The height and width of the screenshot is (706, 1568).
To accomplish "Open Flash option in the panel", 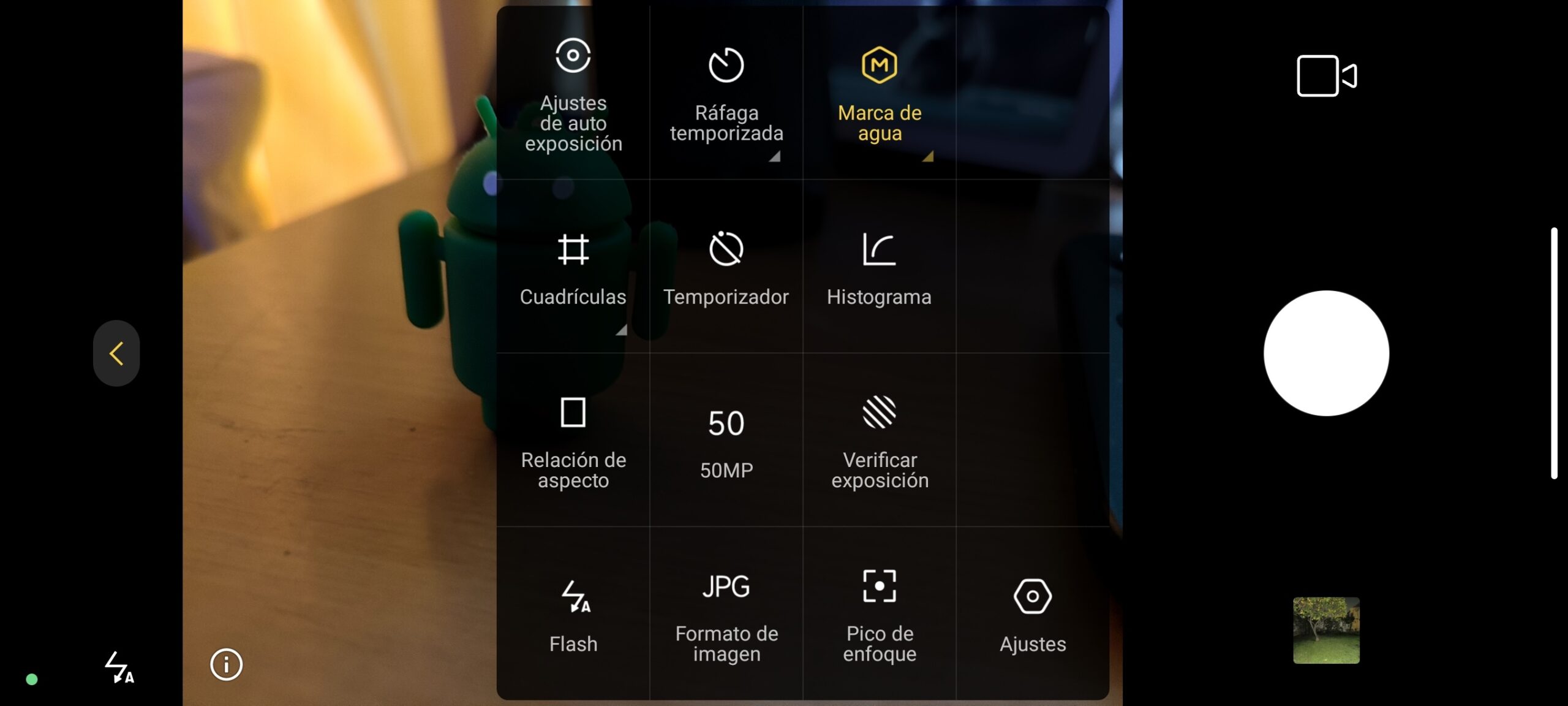I will (573, 614).
